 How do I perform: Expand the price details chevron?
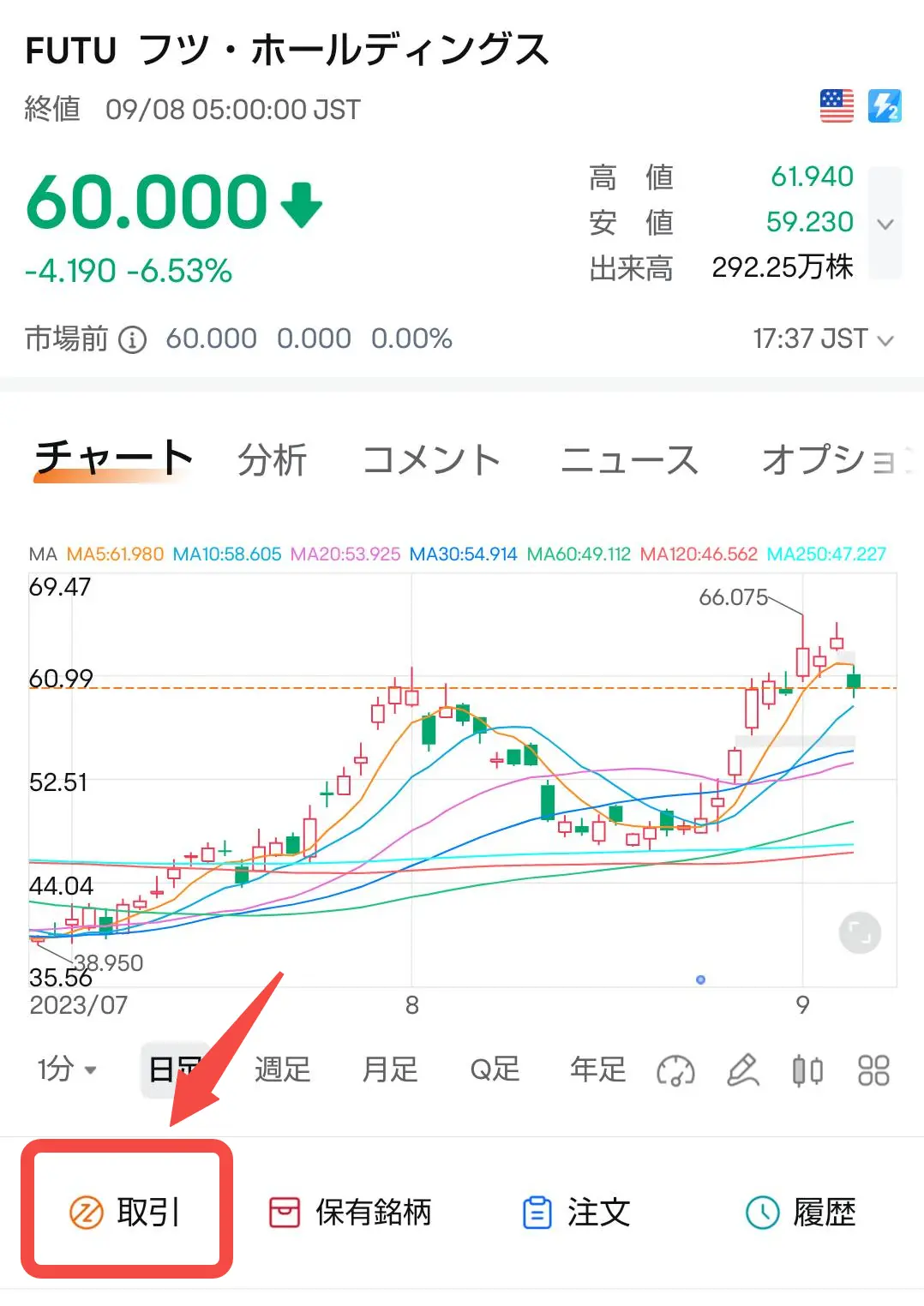[885, 224]
